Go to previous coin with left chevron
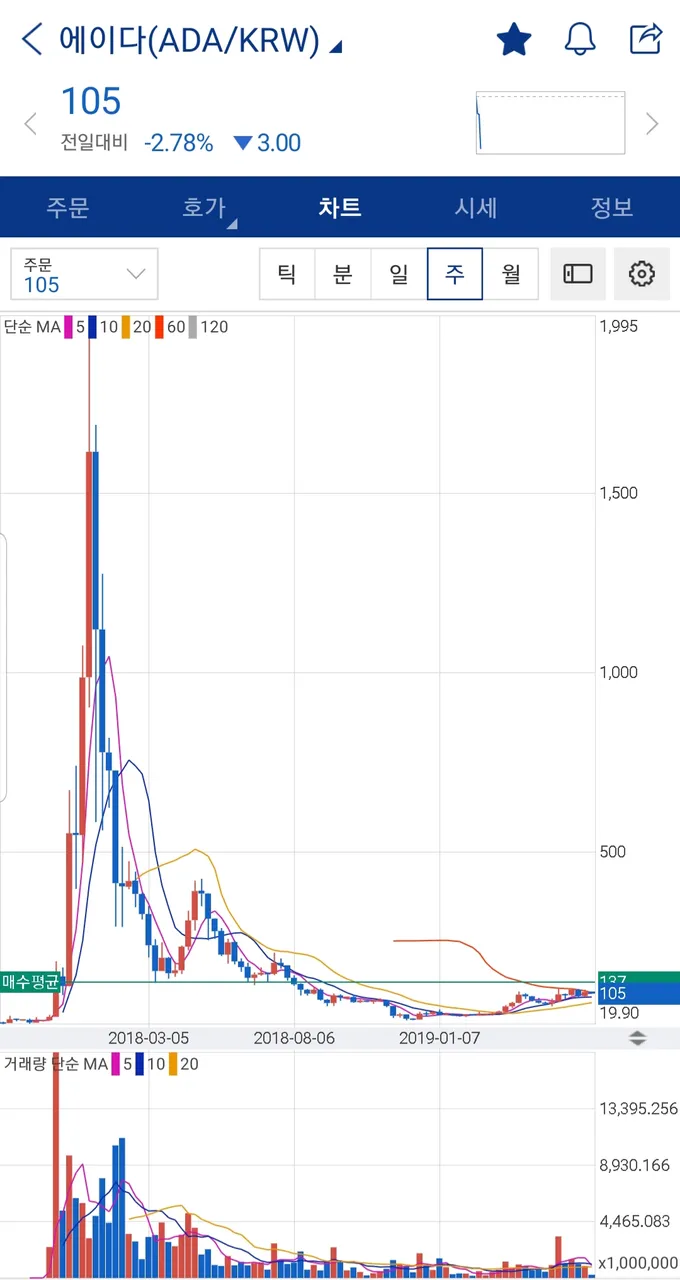Viewport: 680px width, 1280px height. pyautogui.click(x=30, y=124)
